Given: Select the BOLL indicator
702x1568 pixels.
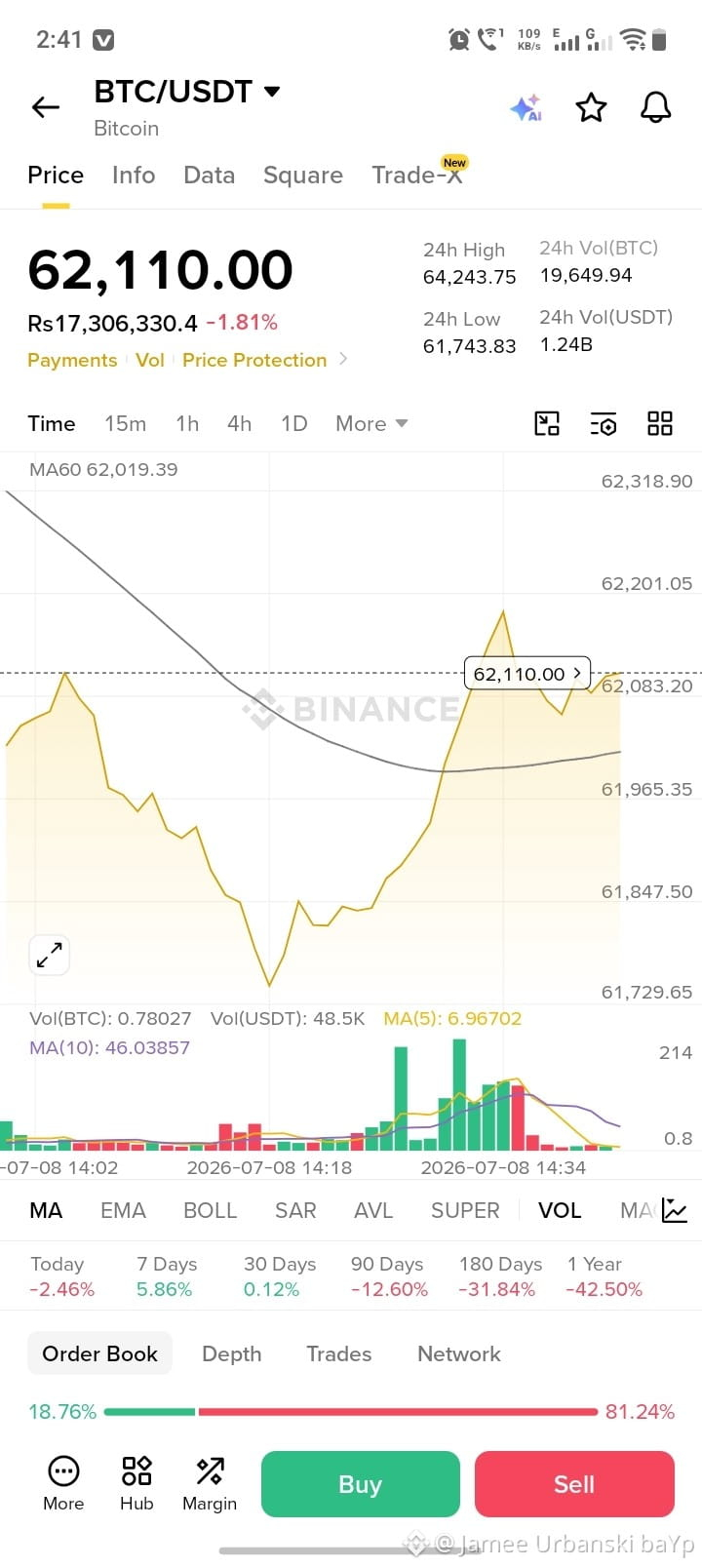Looking at the screenshot, I should point(211,1211).
